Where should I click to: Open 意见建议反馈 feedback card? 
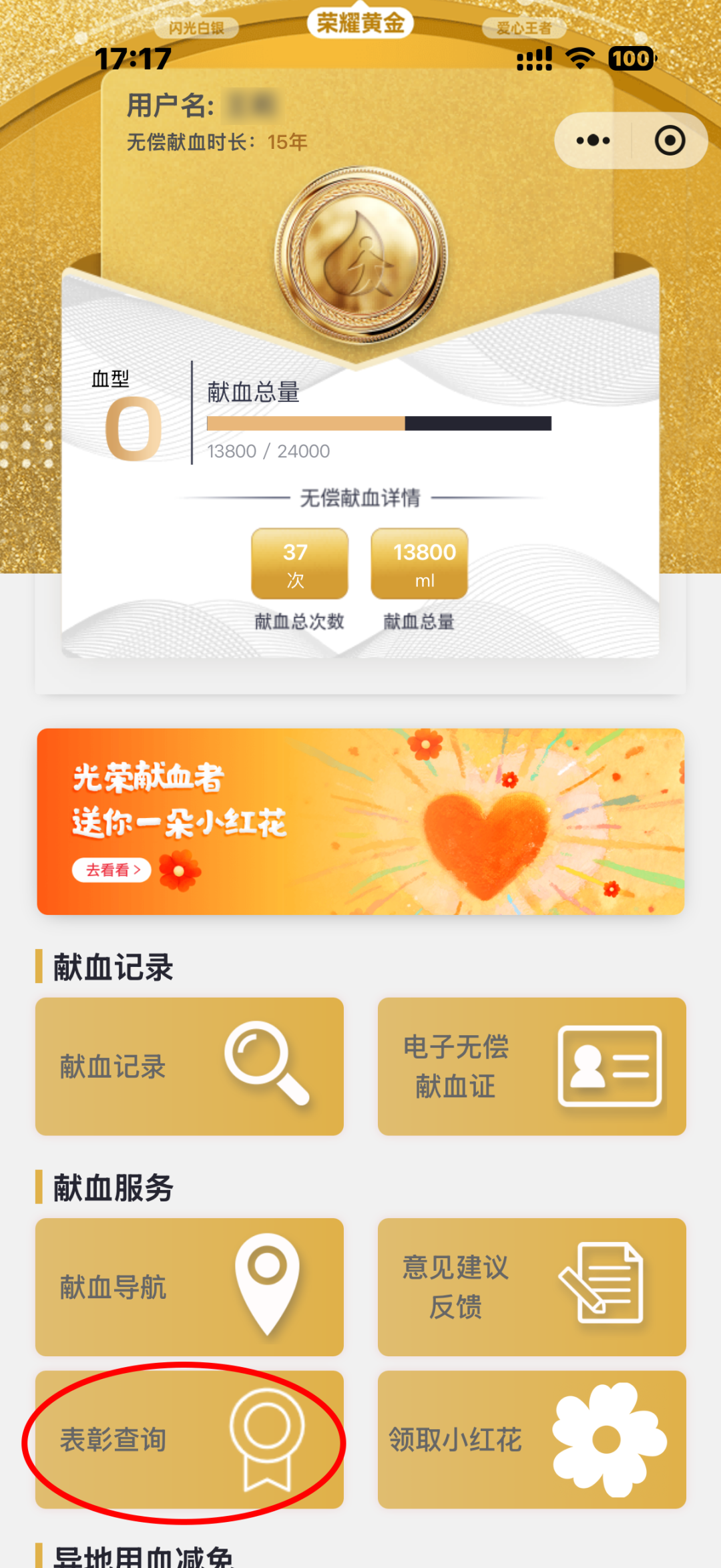point(531,1287)
